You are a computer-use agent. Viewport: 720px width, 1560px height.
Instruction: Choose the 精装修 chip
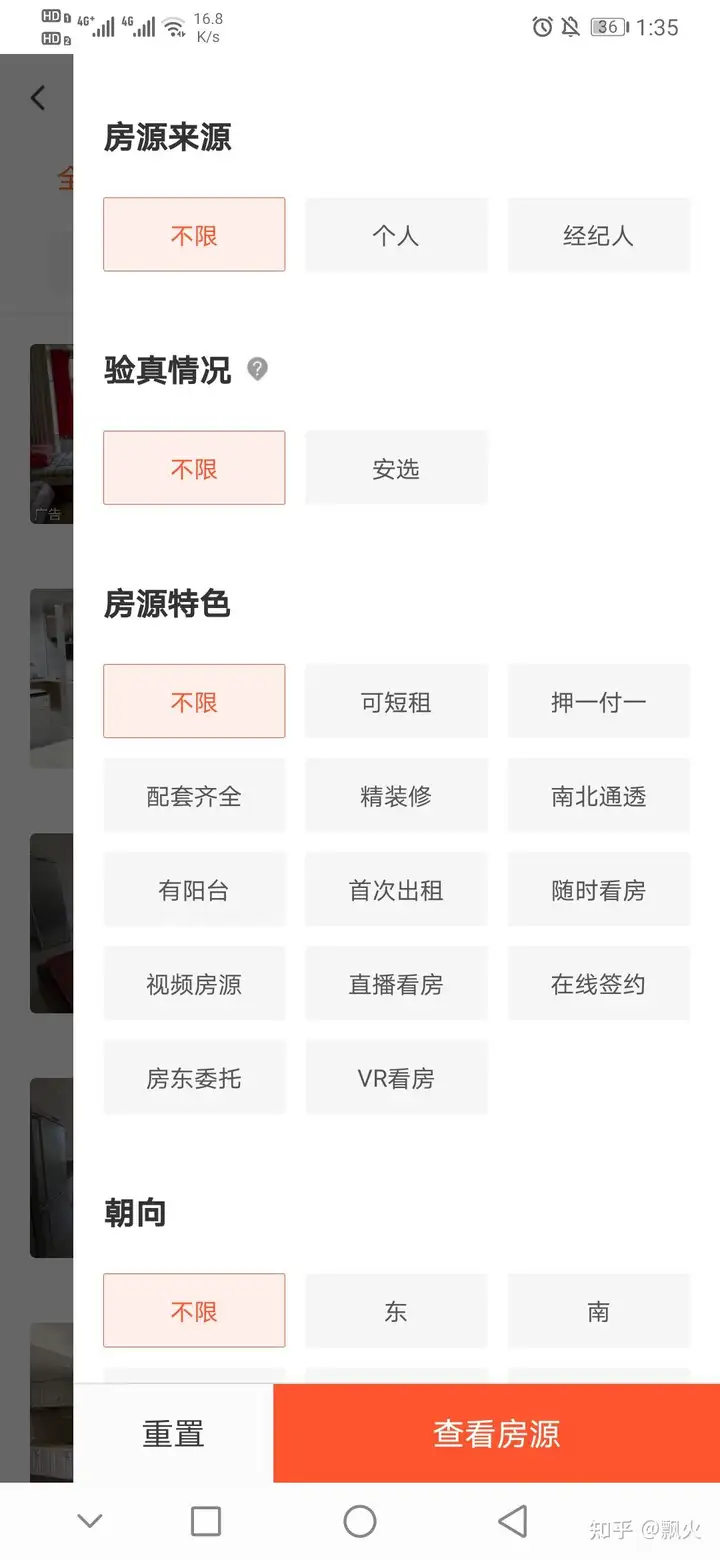click(396, 796)
